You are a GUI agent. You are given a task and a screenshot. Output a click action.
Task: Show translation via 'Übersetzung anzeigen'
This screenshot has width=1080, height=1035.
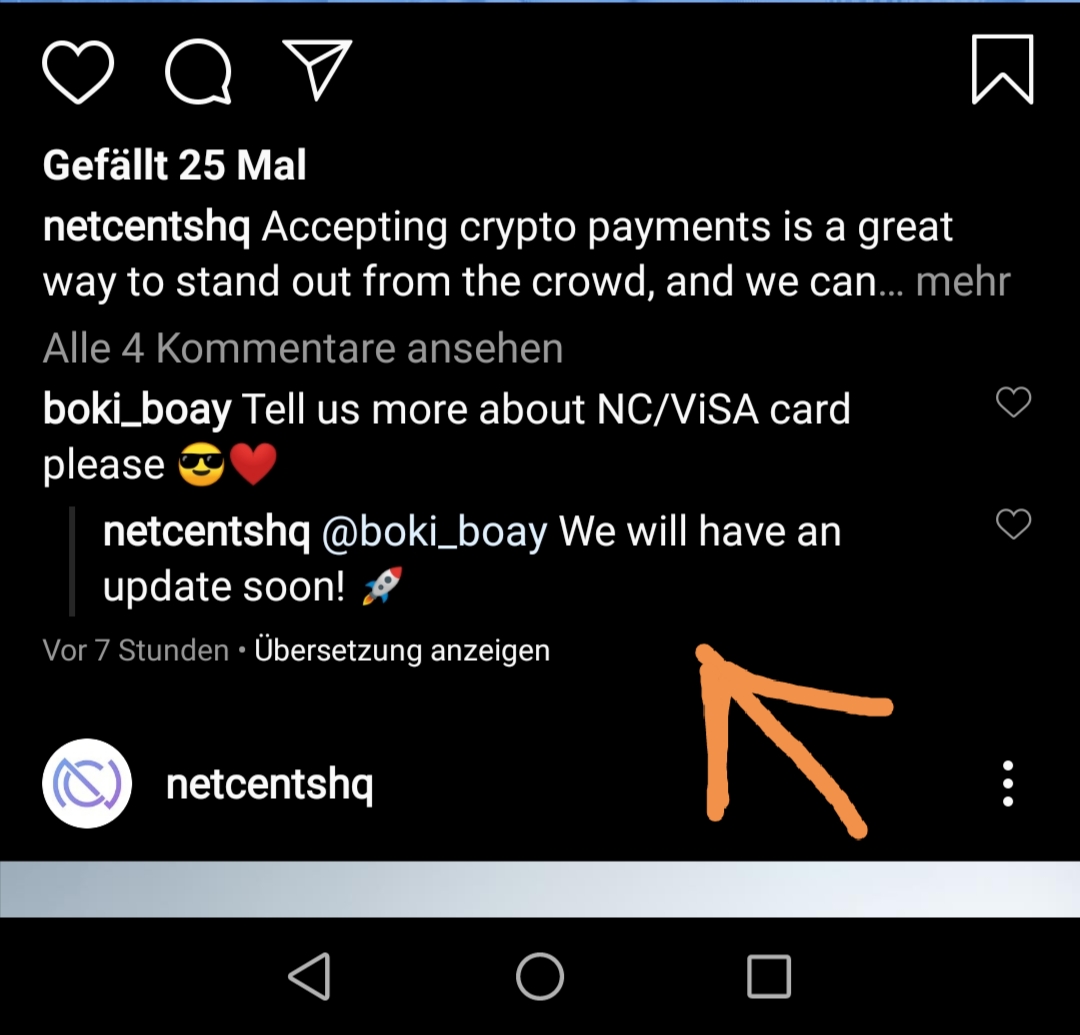pos(402,651)
